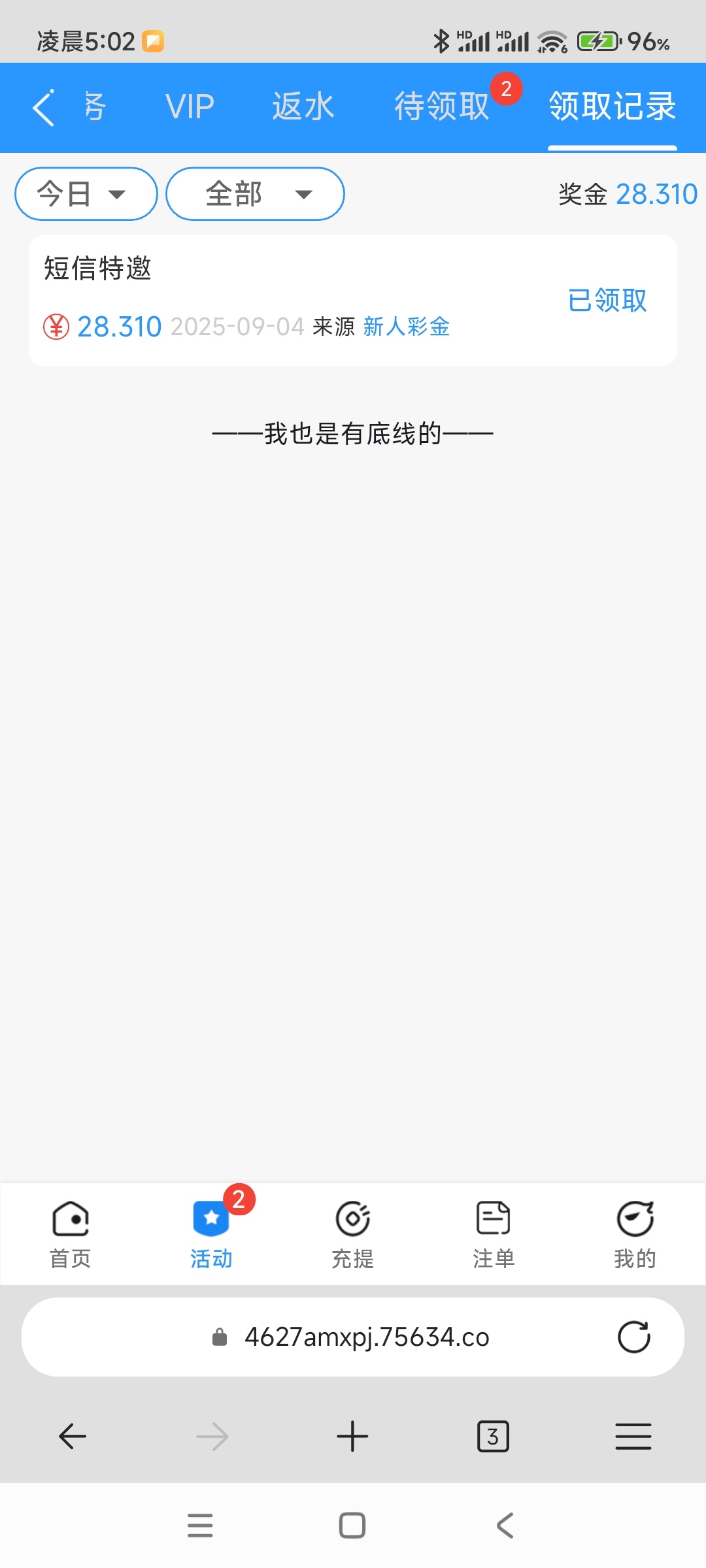The width and height of the screenshot is (706, 1568).
Task: Open a new browser tab
Action: [352, 1437]
